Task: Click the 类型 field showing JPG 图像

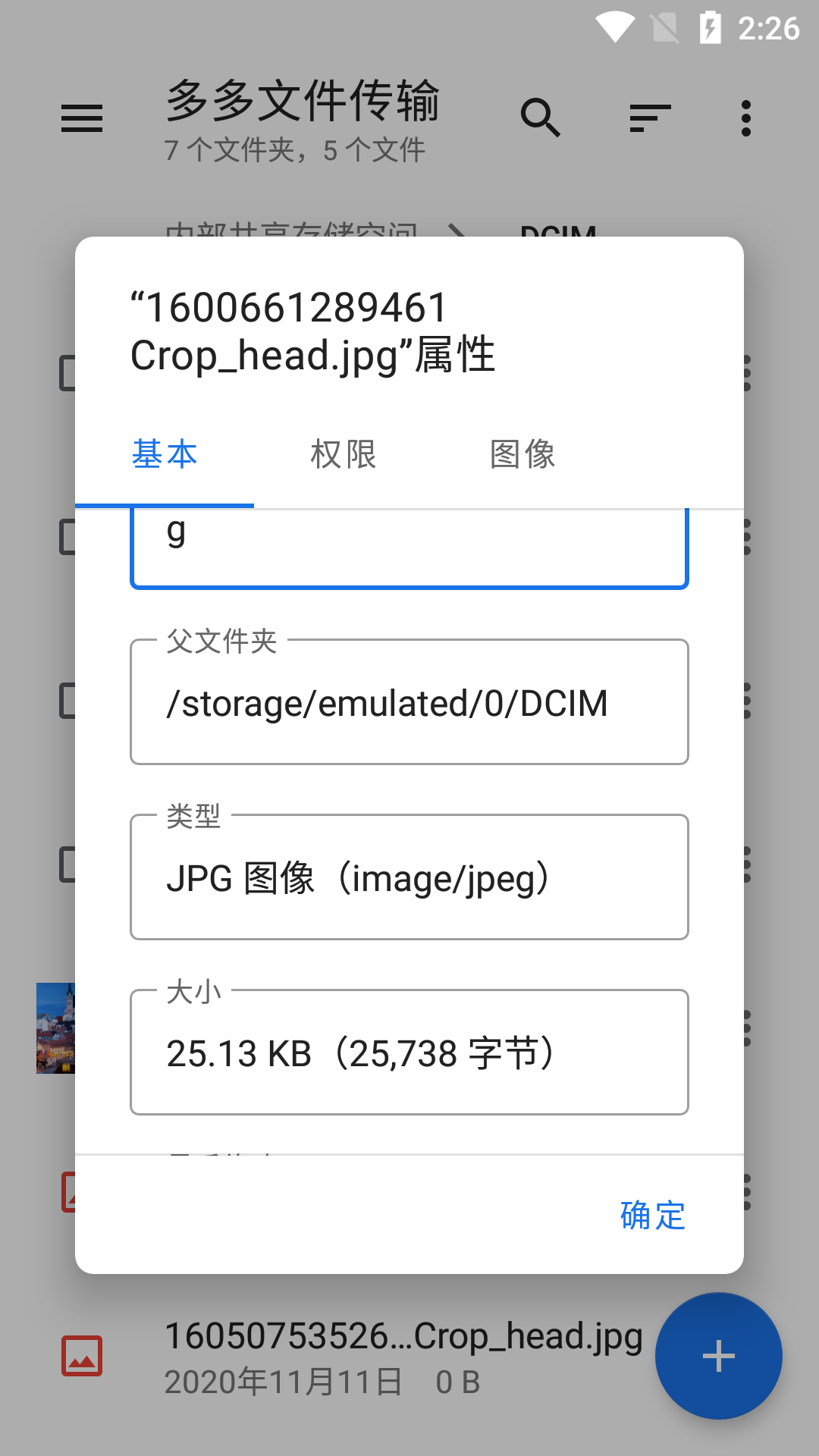Action: coord(409,877)
